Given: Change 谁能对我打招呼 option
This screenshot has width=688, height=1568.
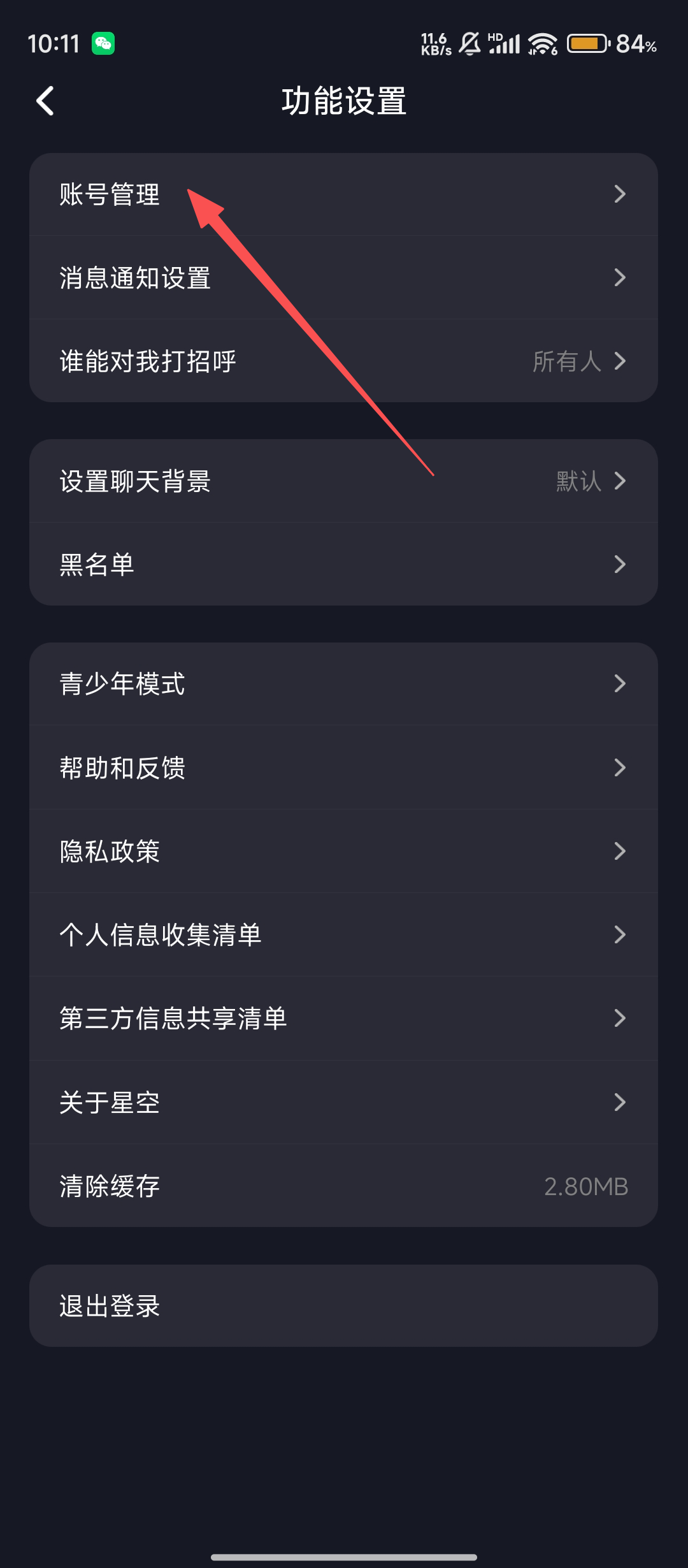Looking at the screenshot, I should pyautogui.click(x=343, y=361).
